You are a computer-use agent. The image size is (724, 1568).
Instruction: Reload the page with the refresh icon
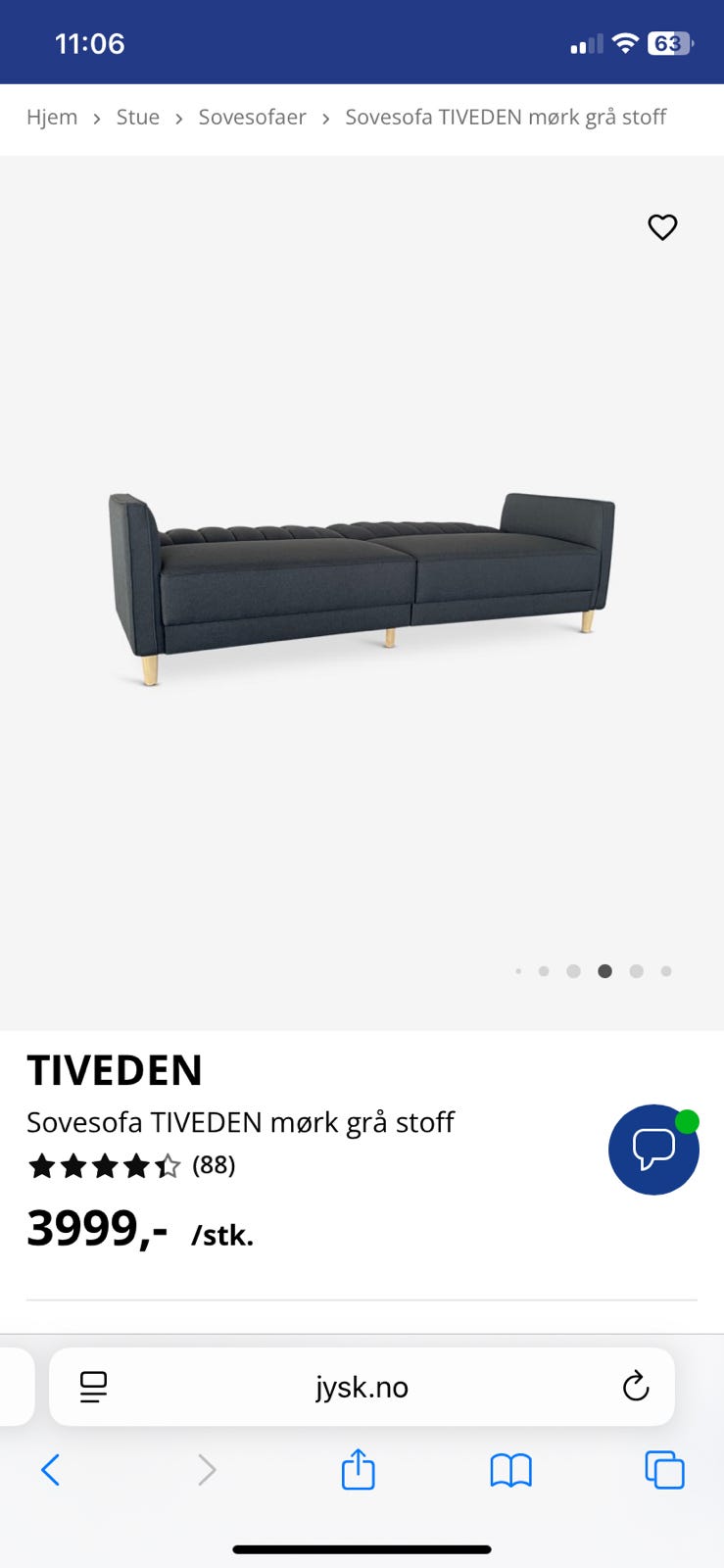[x=636, y=1387]
